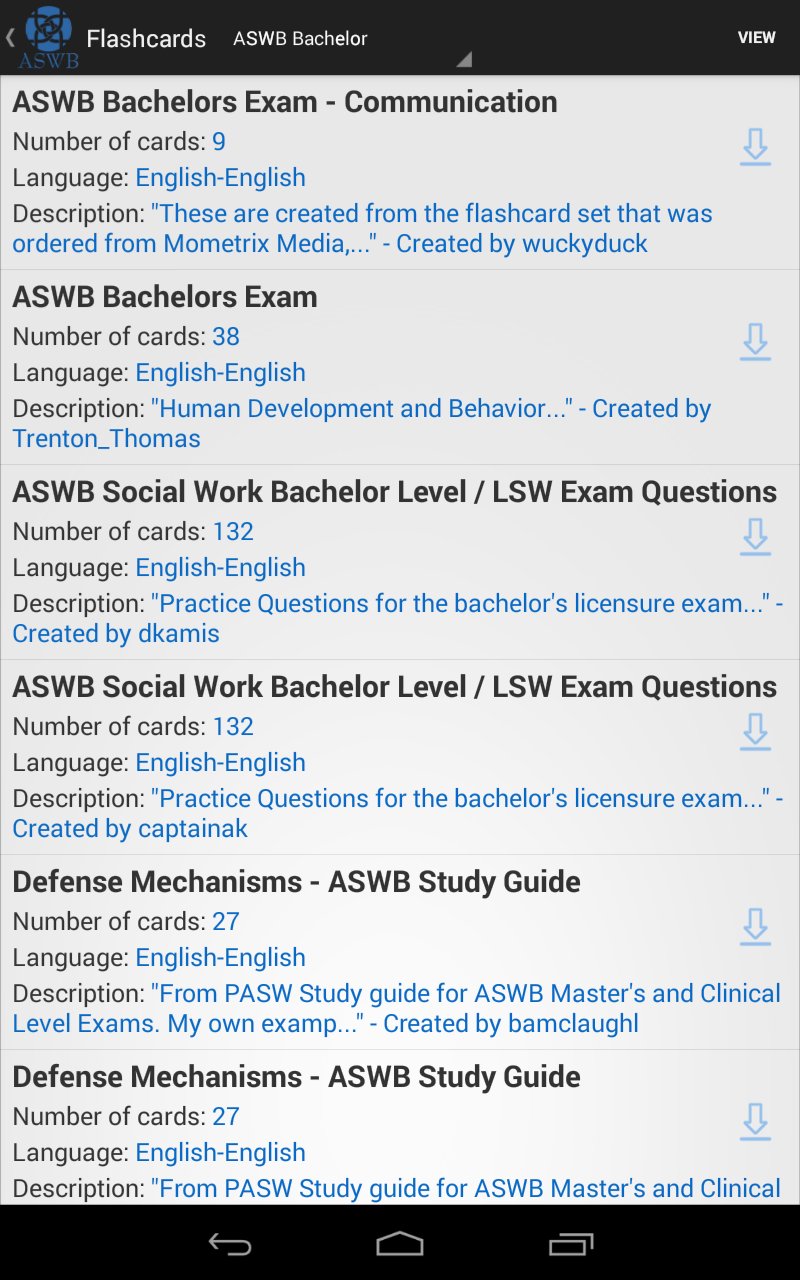This screenshot has height=1280, width=800.
Task: Download the ASWB Bachelors Exam - Communication set
Action: coord(755,148)
